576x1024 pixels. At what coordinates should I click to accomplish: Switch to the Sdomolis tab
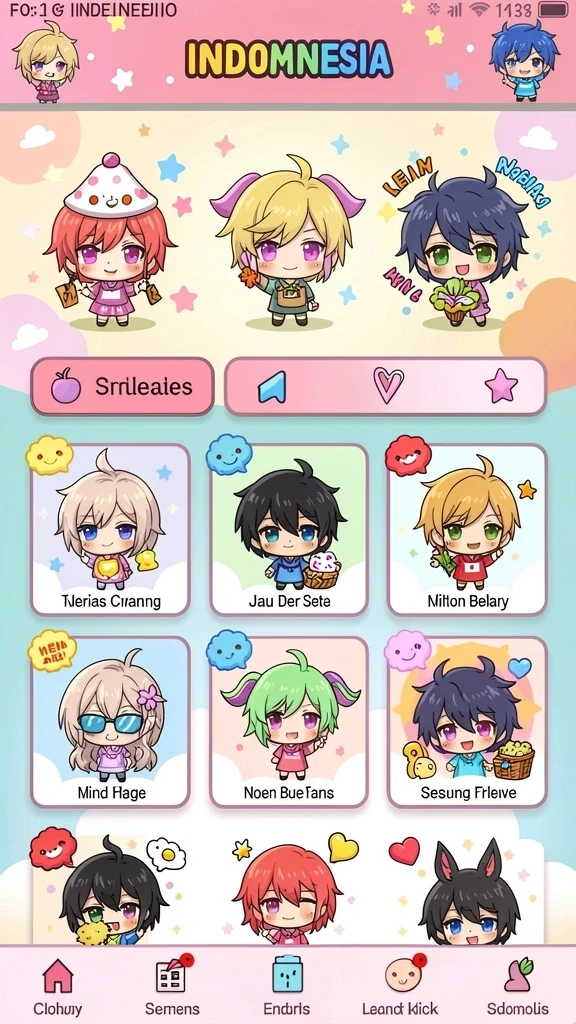tap(518, 986)
